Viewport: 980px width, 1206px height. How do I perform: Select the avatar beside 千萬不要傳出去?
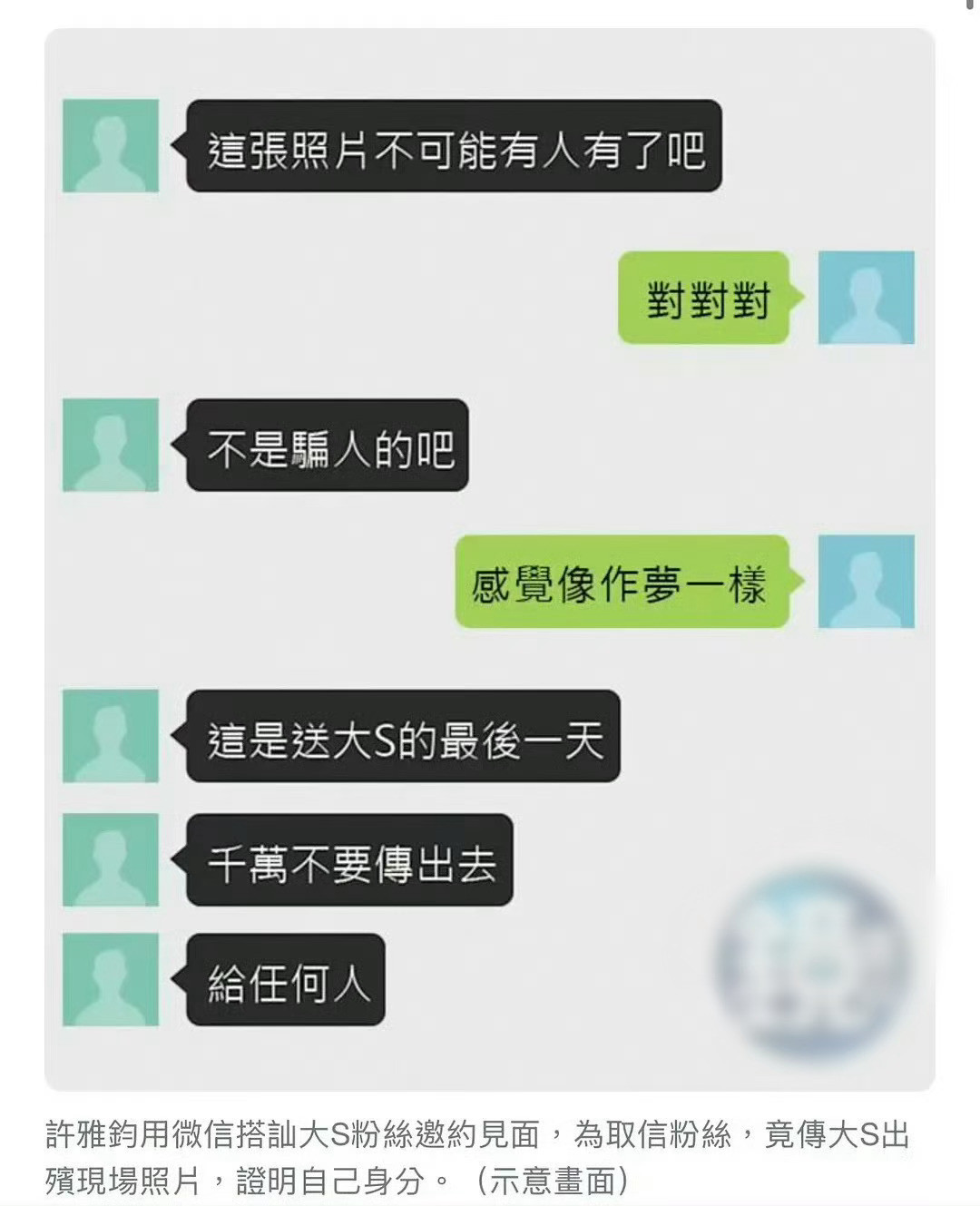(111, 858)
